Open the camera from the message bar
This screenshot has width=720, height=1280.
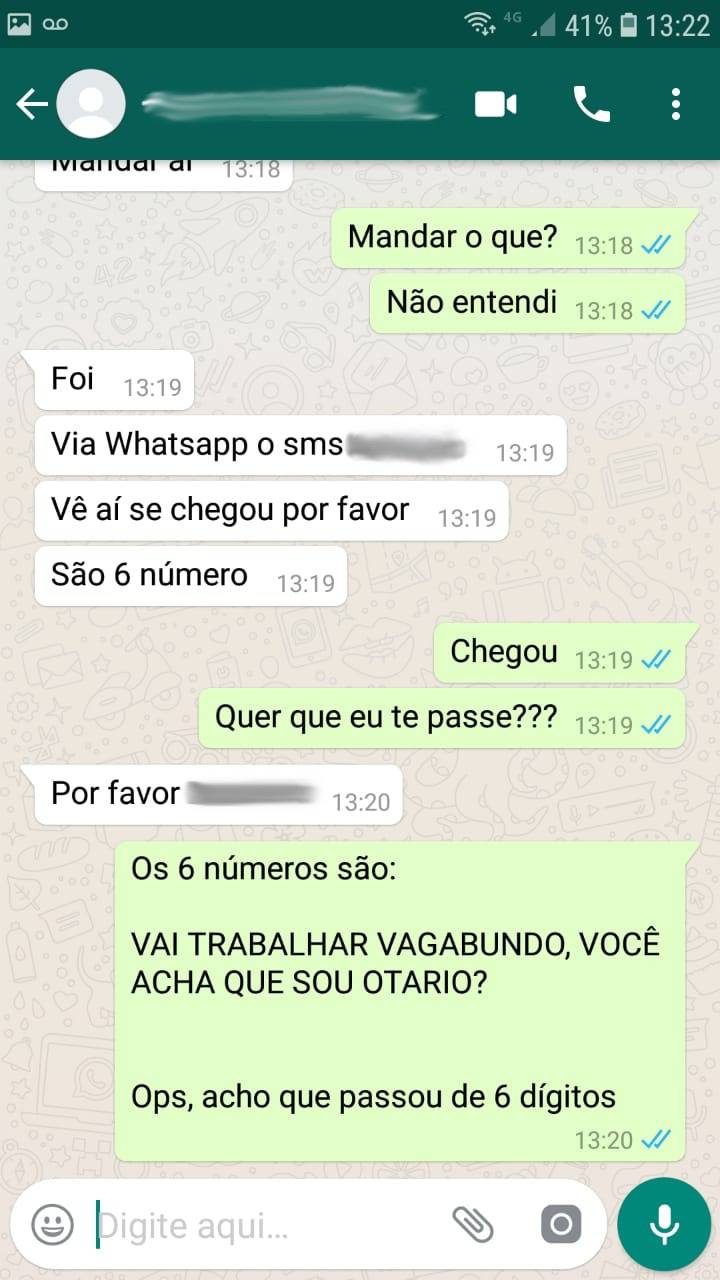tap(560, 1224)
